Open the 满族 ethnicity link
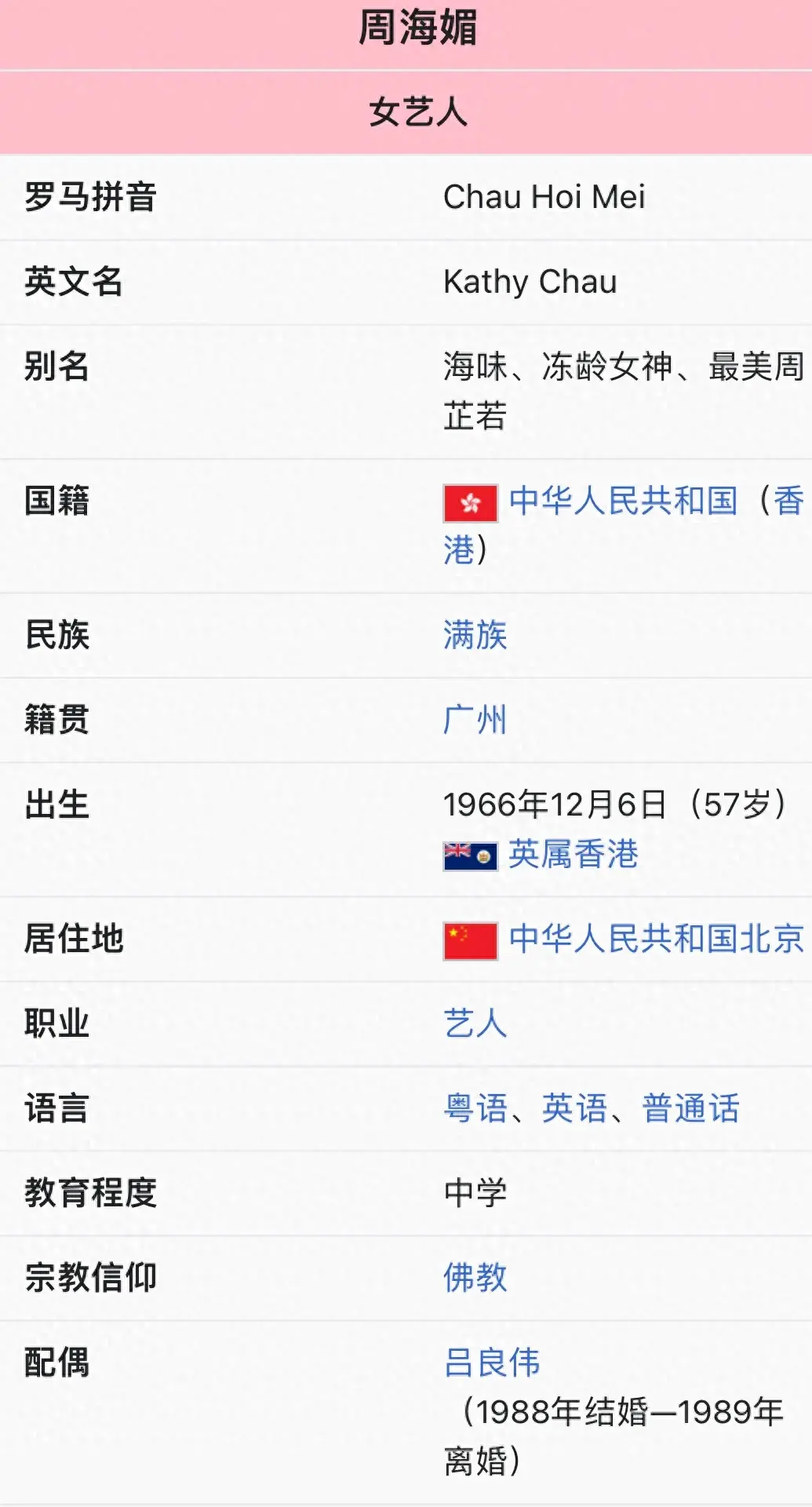Screen dimensions: 812x1507 coord(475,635)
